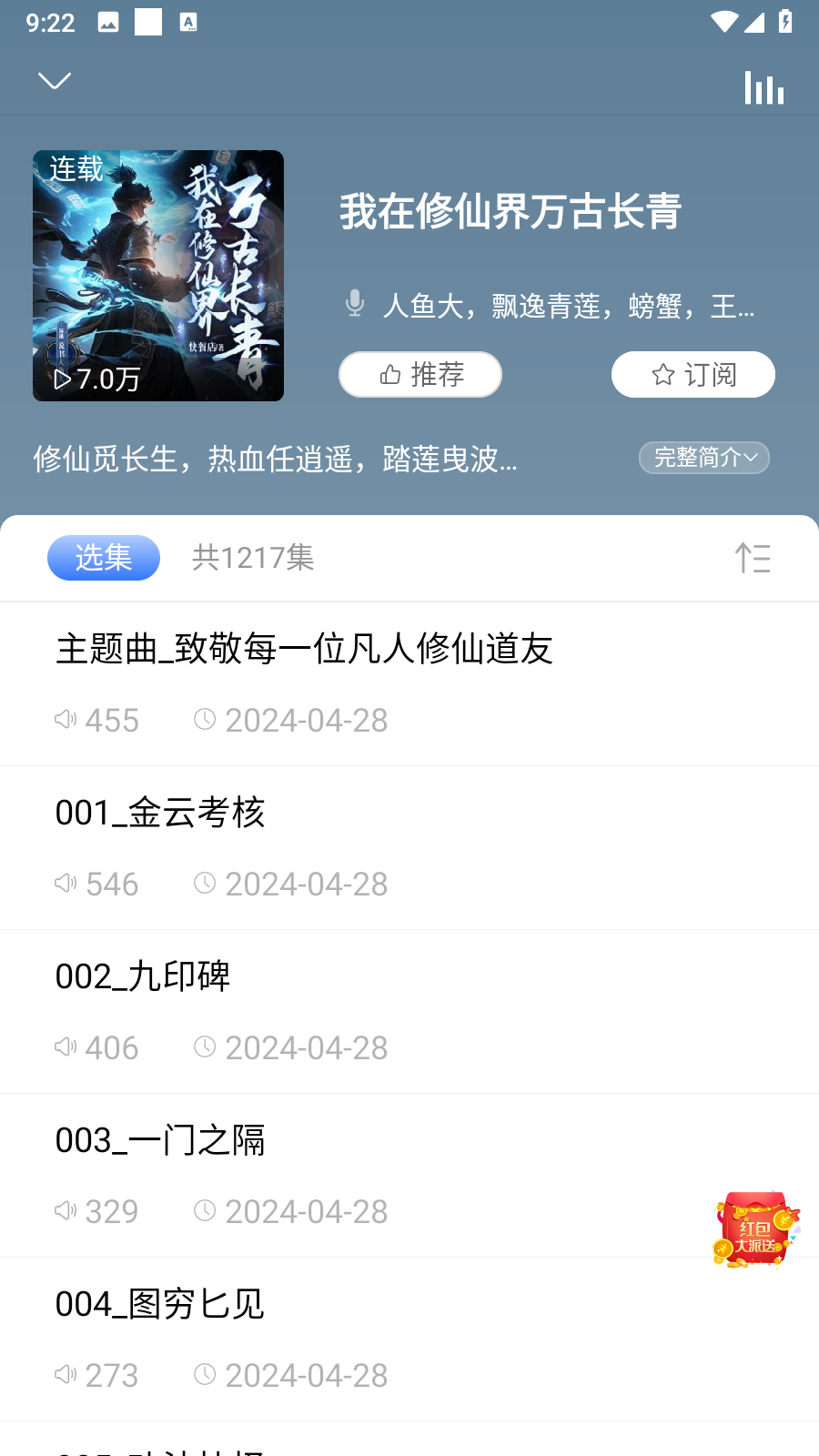The height and width of the screenshot is (1456, 819).
Task: Open episode 主题曲_致敬每一位凡人修仙道友
Action: click(305, 650)
